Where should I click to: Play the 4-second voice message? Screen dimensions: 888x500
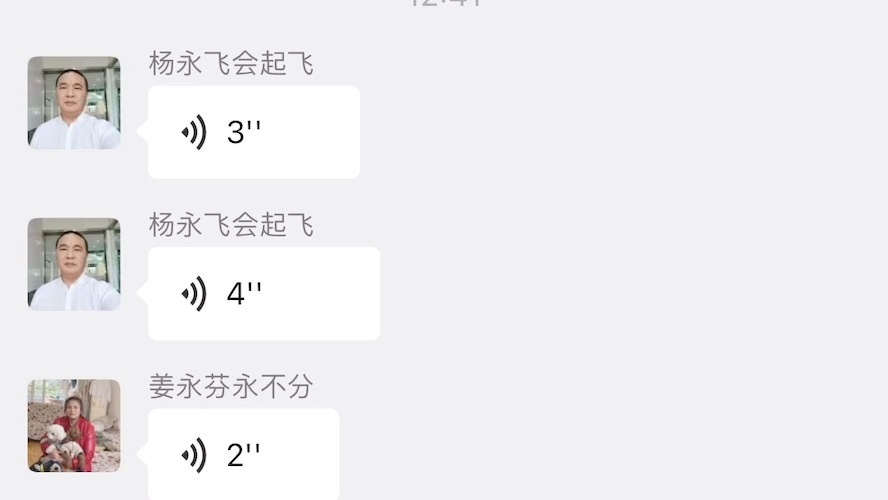pyautogui.click(x=263, y=293)
